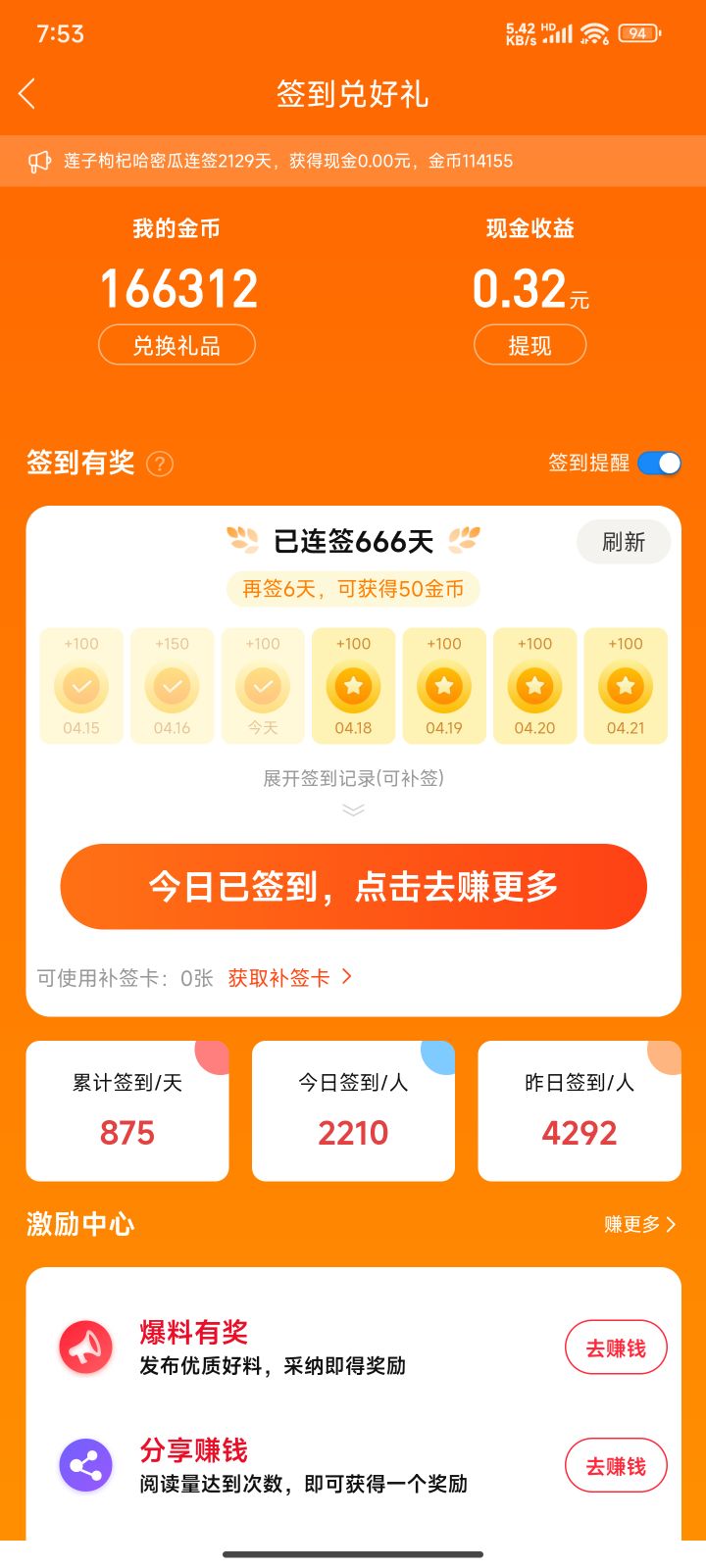
Task: Select the 04.18 sign-in day tile
Action: tap(353, 685)
